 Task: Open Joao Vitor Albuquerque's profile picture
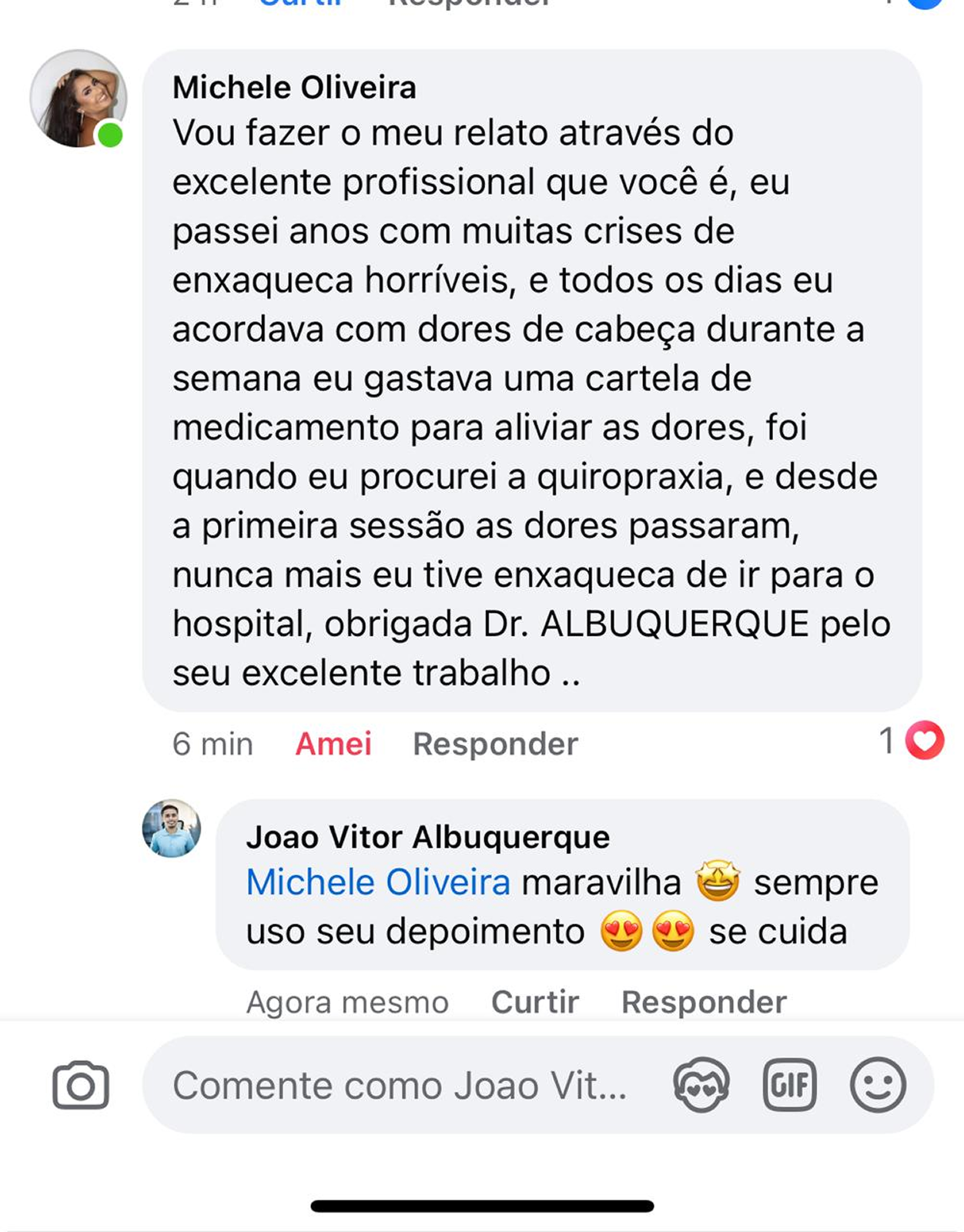[x=171, y=829]
